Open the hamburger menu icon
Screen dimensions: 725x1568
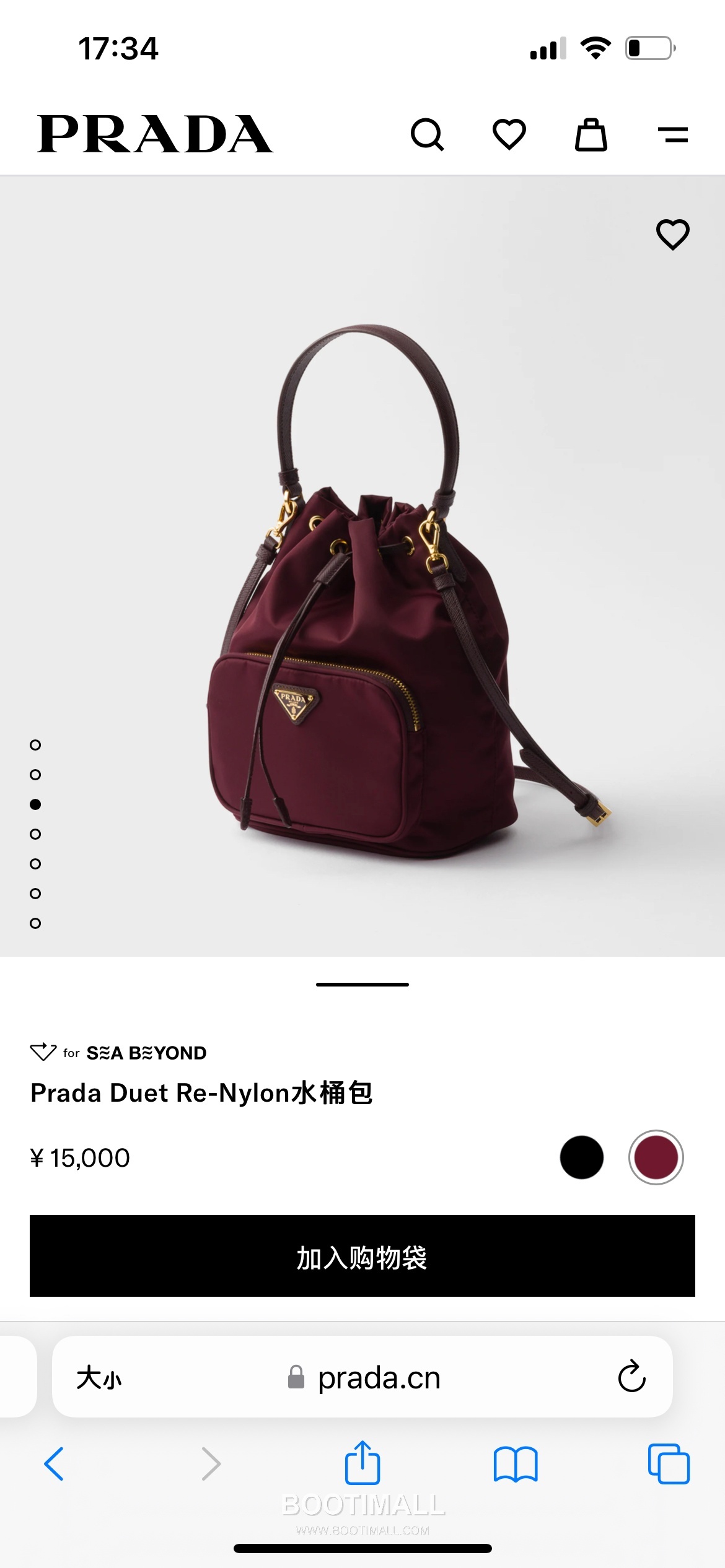[x=675, y=135]
